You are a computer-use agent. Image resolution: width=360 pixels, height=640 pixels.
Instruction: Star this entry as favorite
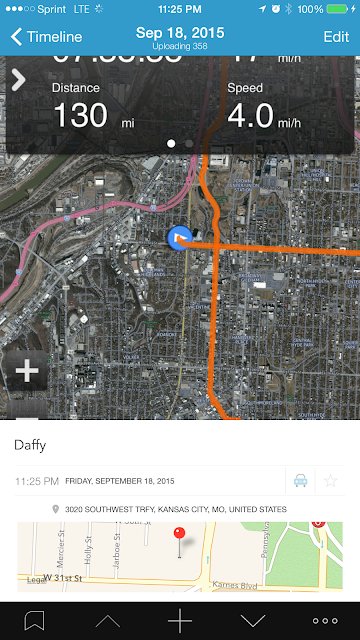click(x=330, y=481)
